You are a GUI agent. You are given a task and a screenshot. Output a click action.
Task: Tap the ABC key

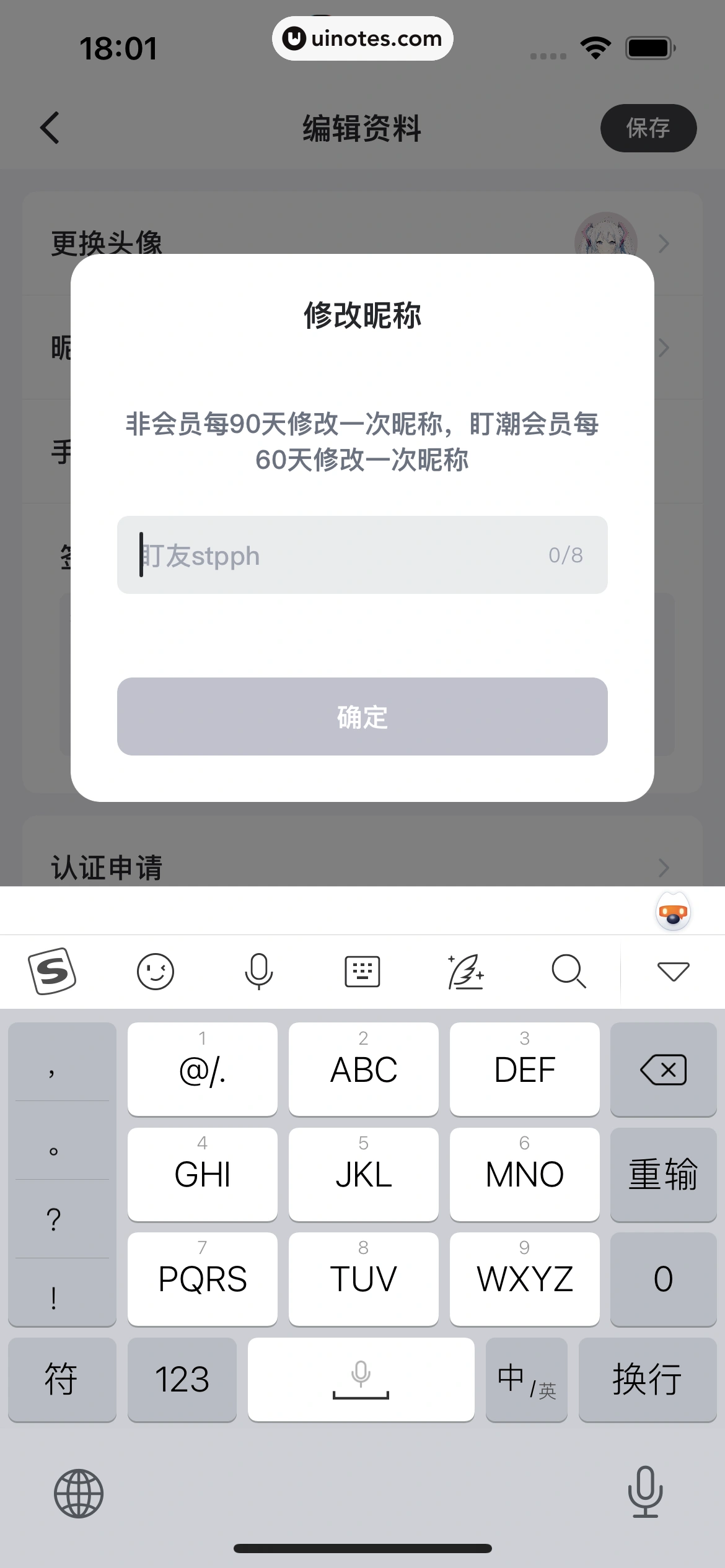point(363,1069)
